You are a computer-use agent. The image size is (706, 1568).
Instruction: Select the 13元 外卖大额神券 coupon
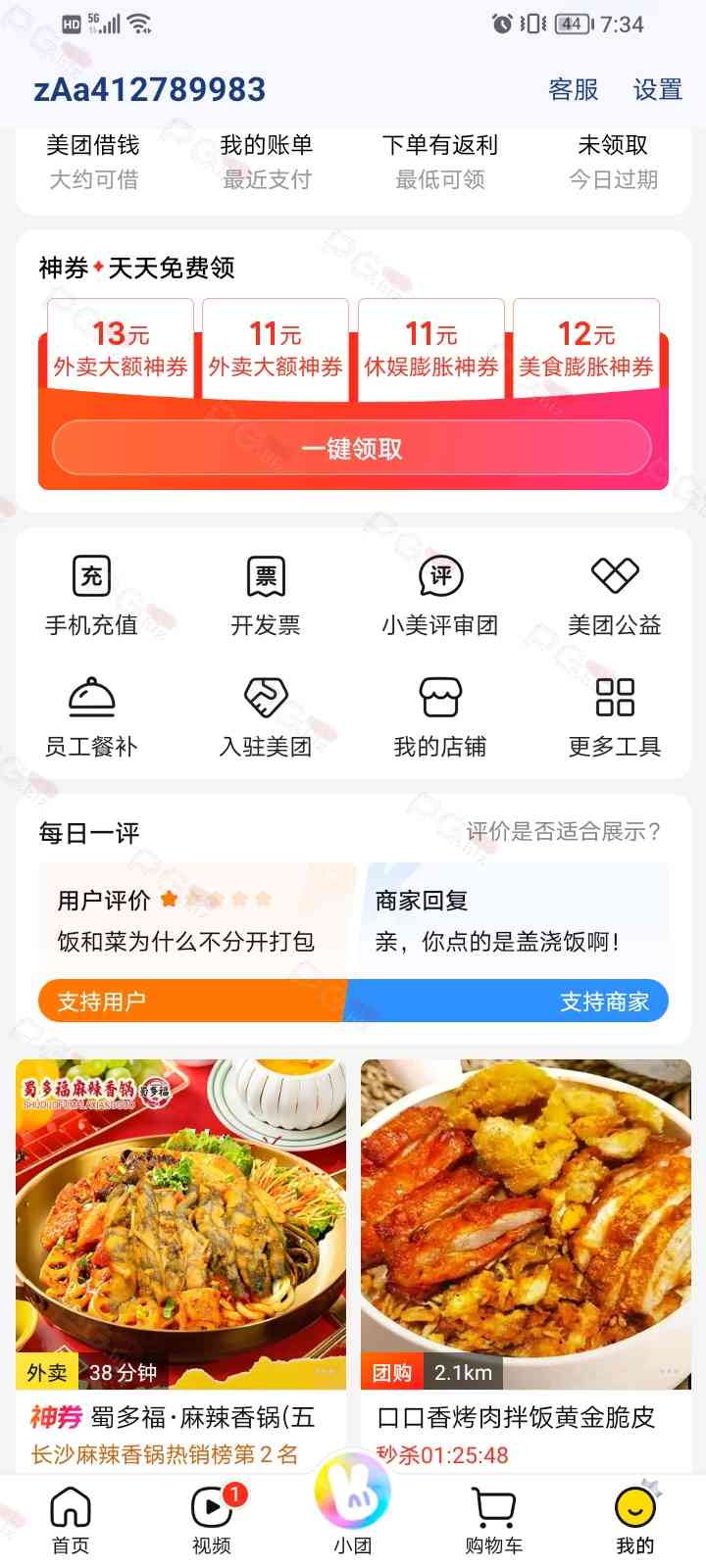click(121, 349)
